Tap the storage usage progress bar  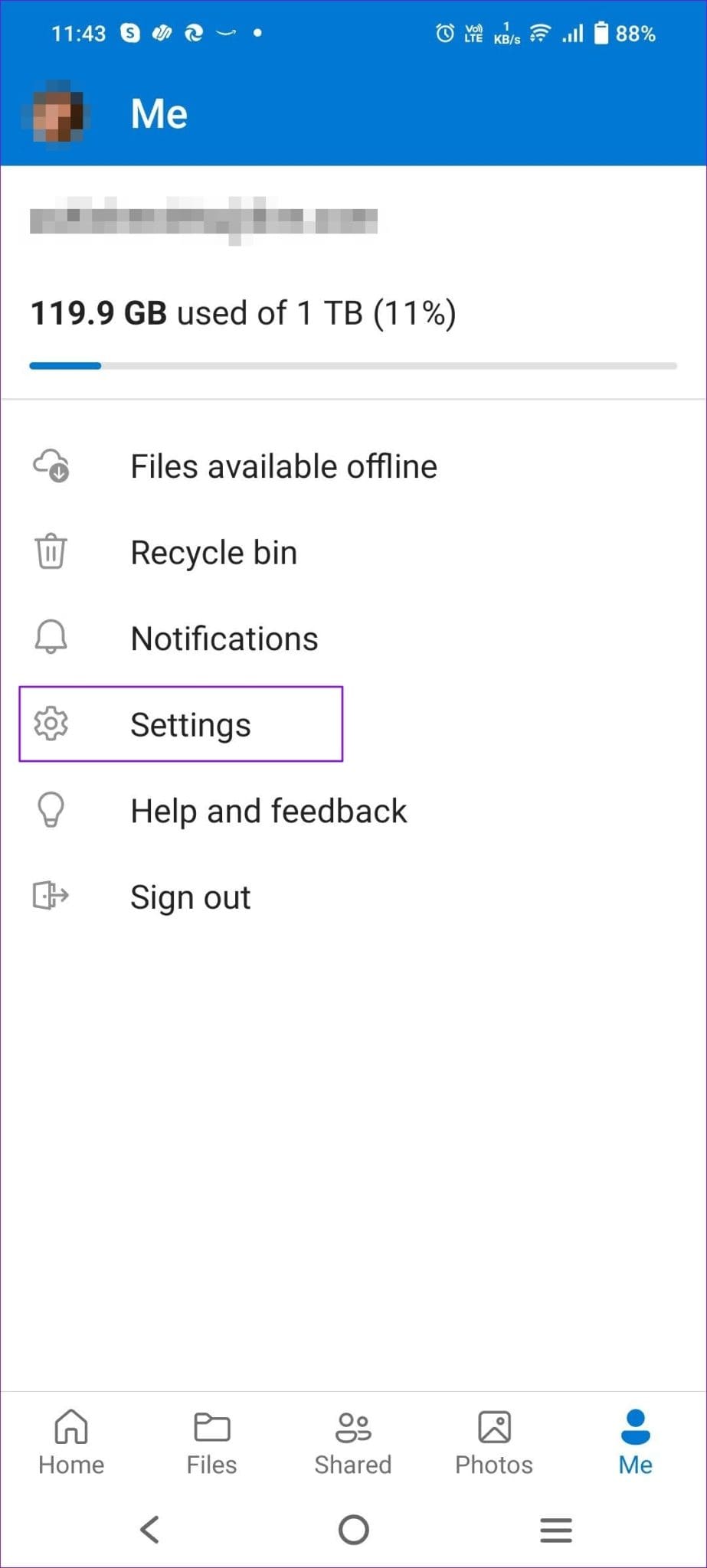click(x=352, y=366)
